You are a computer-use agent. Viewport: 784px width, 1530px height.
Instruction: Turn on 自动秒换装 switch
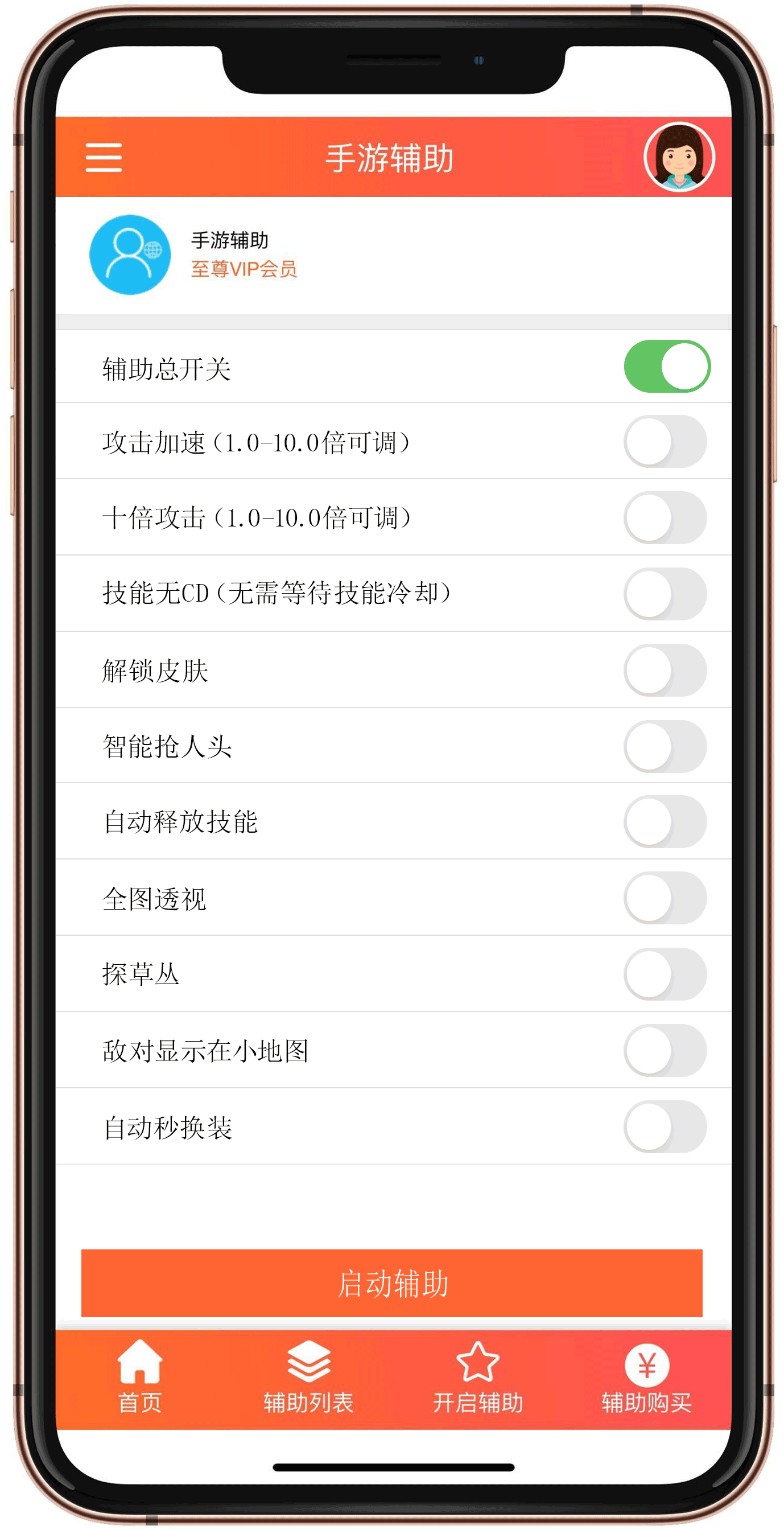pyautogui.click(x=665, y=1126)
